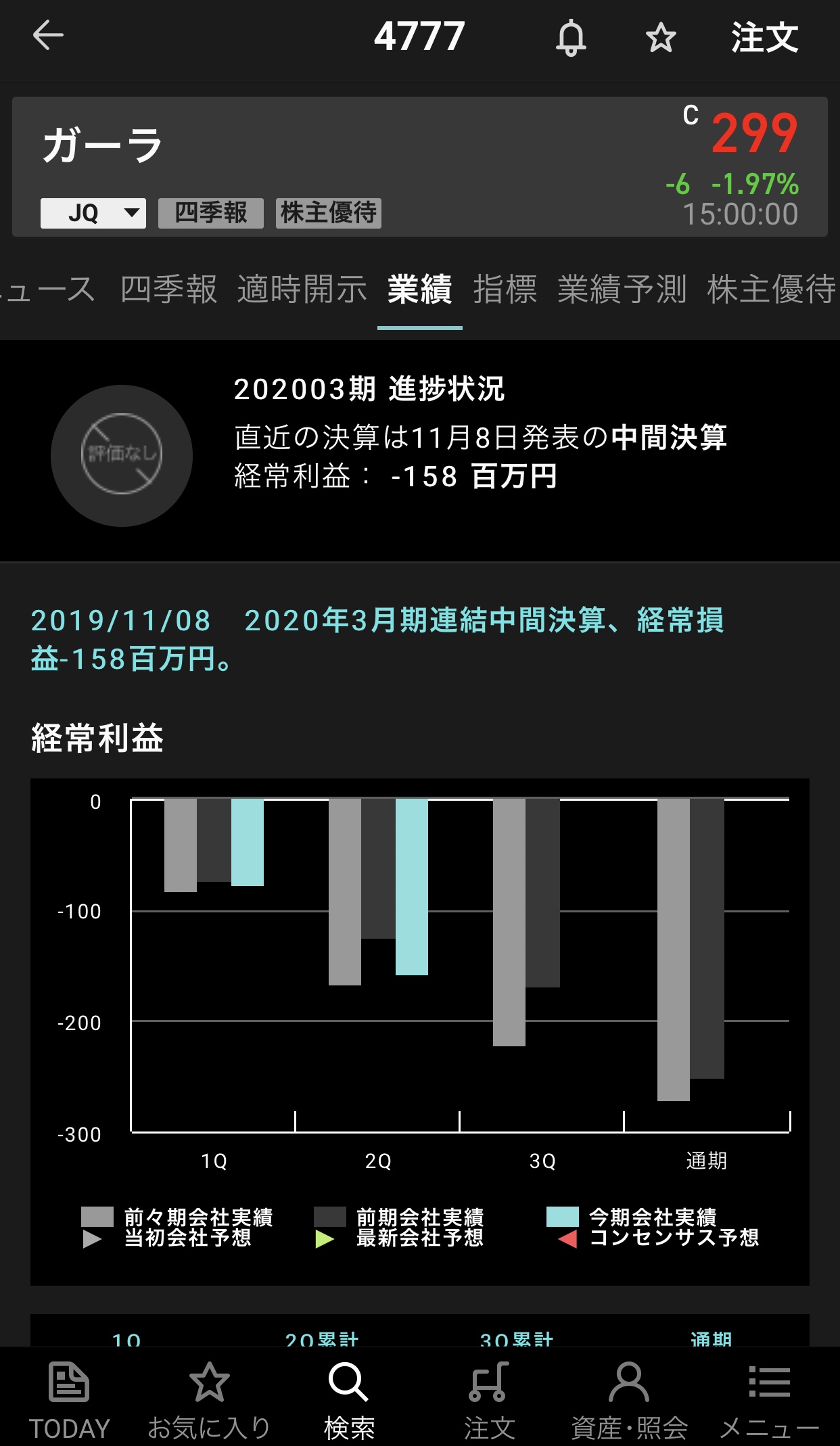
Task: Tap 注文 in the top bar
Action: click(x=765, y=37)
